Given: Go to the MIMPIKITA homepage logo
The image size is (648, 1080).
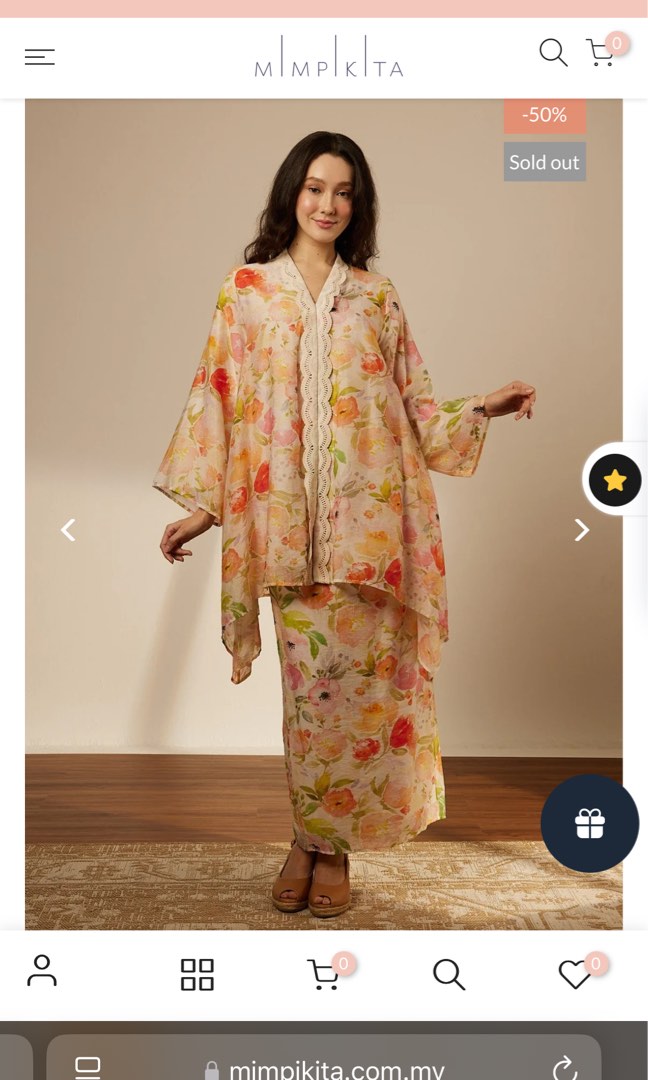Looking at the screenshot, I should coord(328,57).
